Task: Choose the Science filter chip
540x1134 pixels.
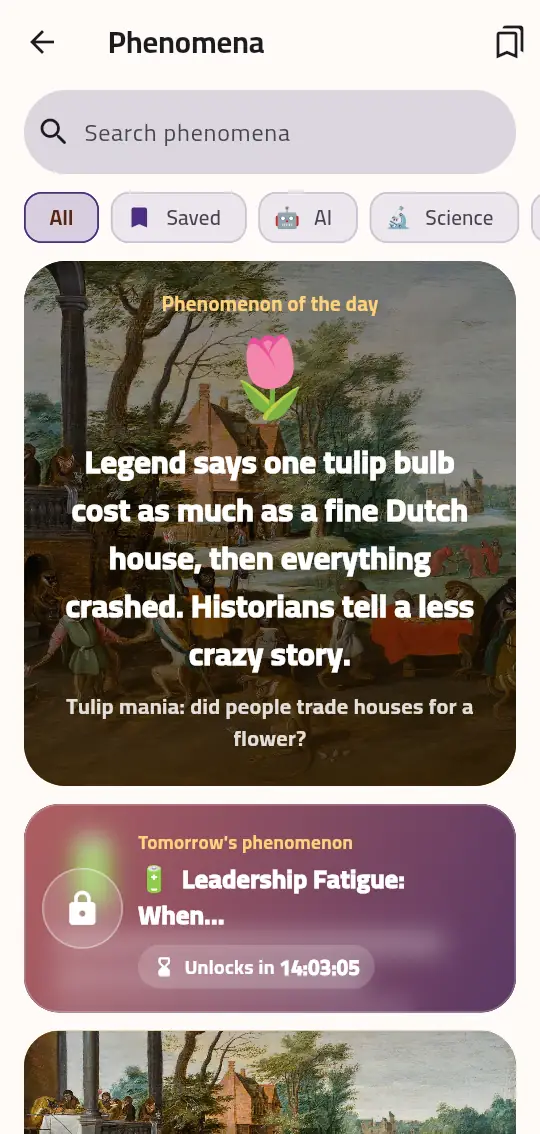Action: [444, 218]
